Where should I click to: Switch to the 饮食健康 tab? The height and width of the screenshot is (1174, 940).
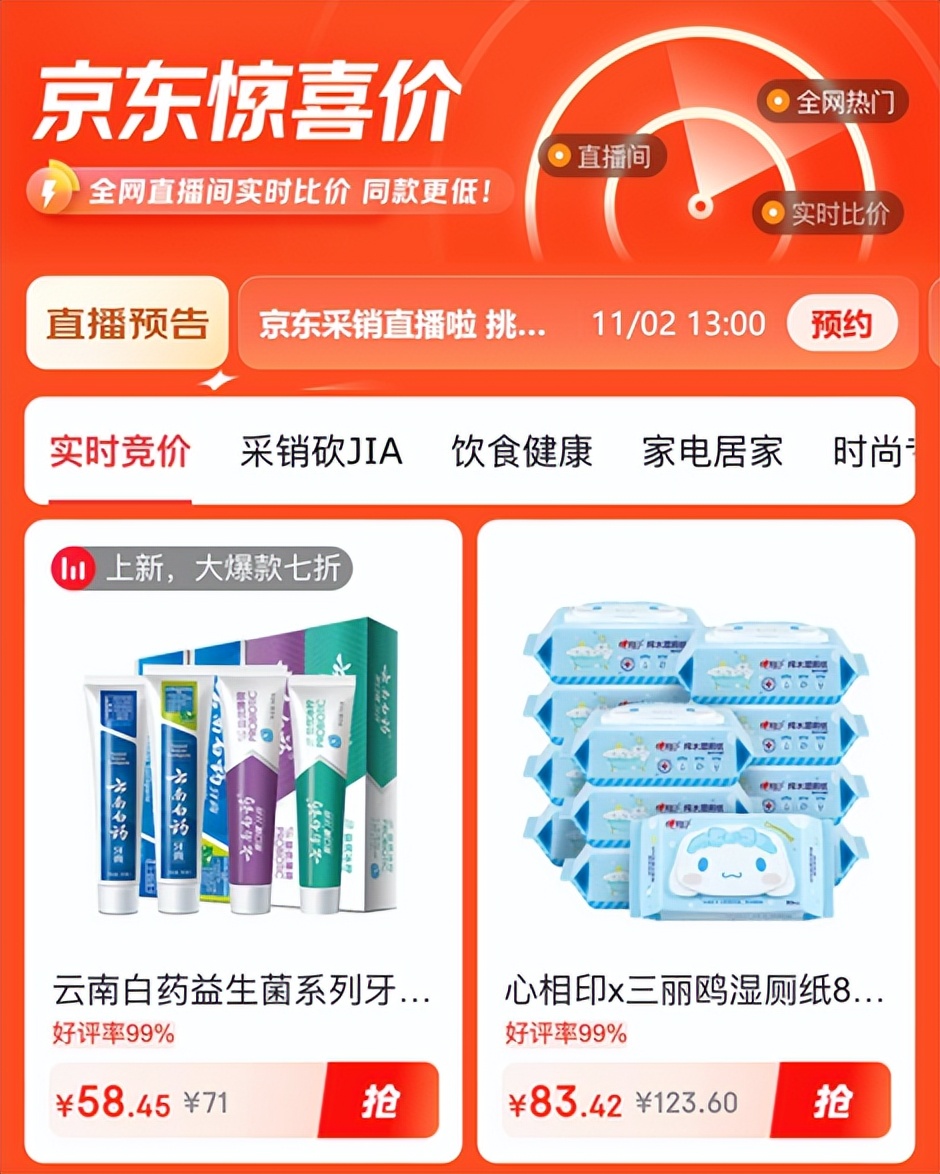[x=521, y=452]
